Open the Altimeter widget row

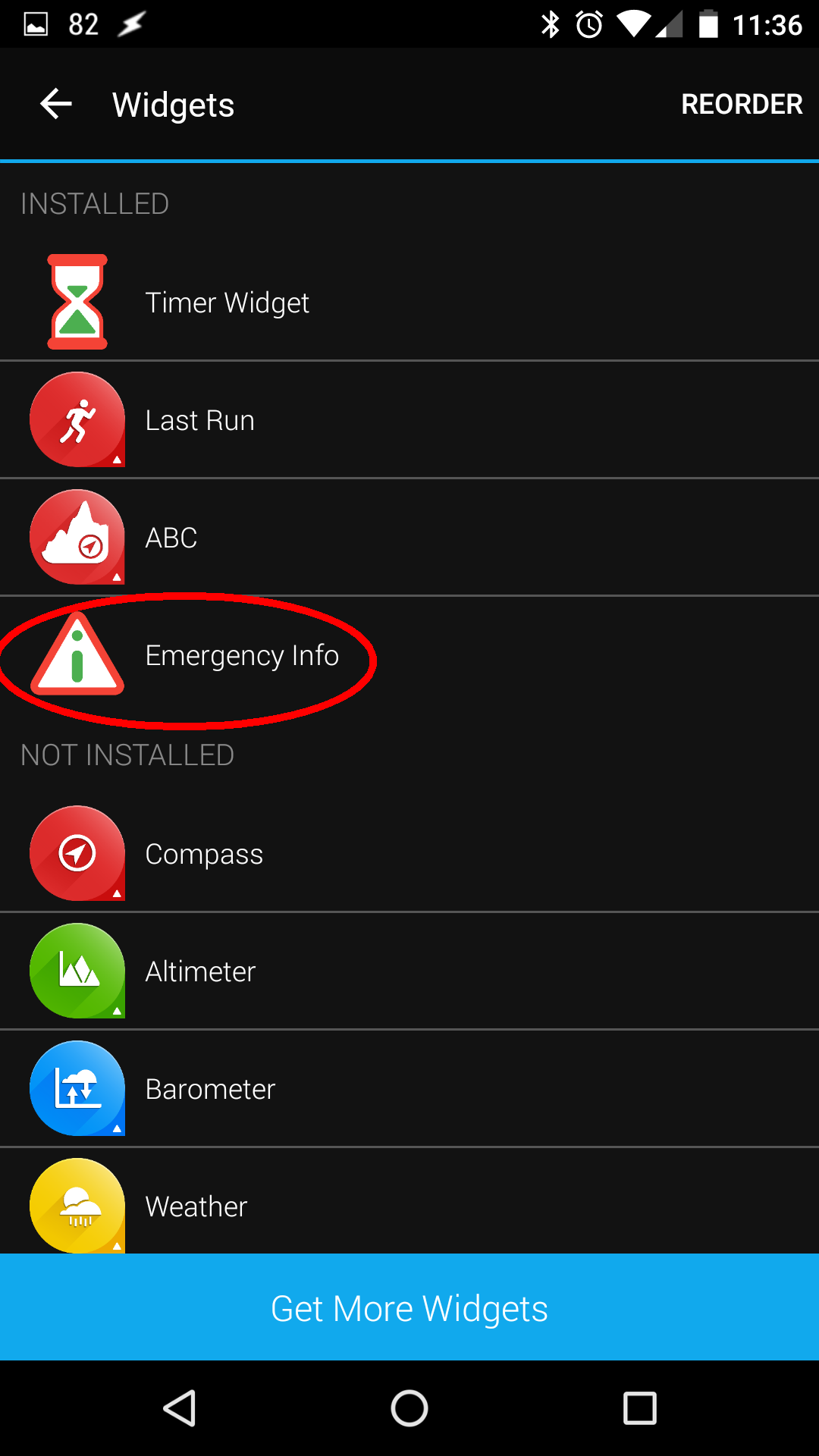click(409, 971)
